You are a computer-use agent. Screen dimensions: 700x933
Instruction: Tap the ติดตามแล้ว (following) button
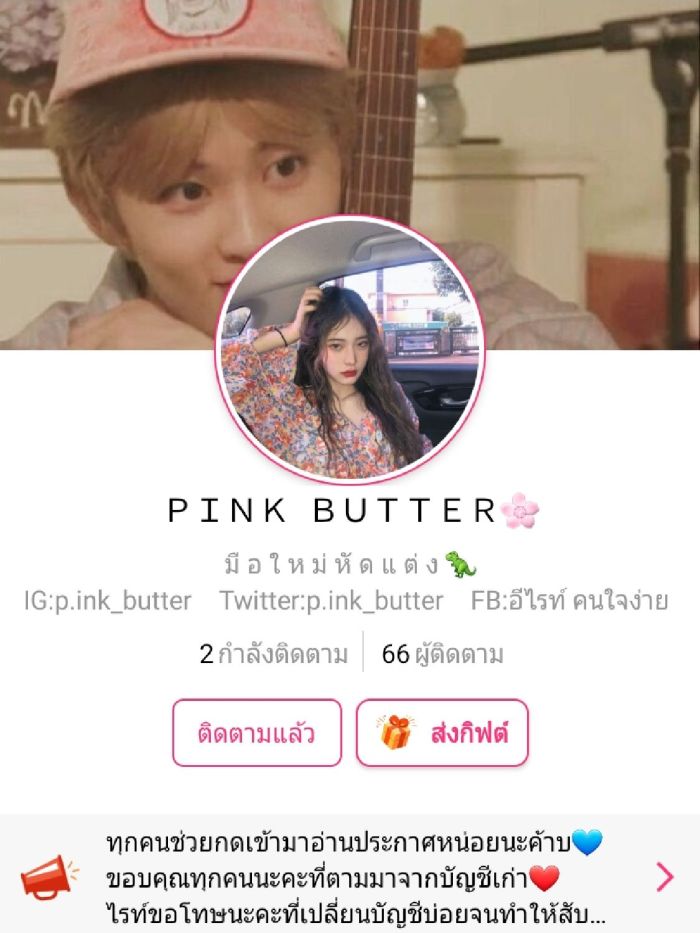tap(257, 733)
